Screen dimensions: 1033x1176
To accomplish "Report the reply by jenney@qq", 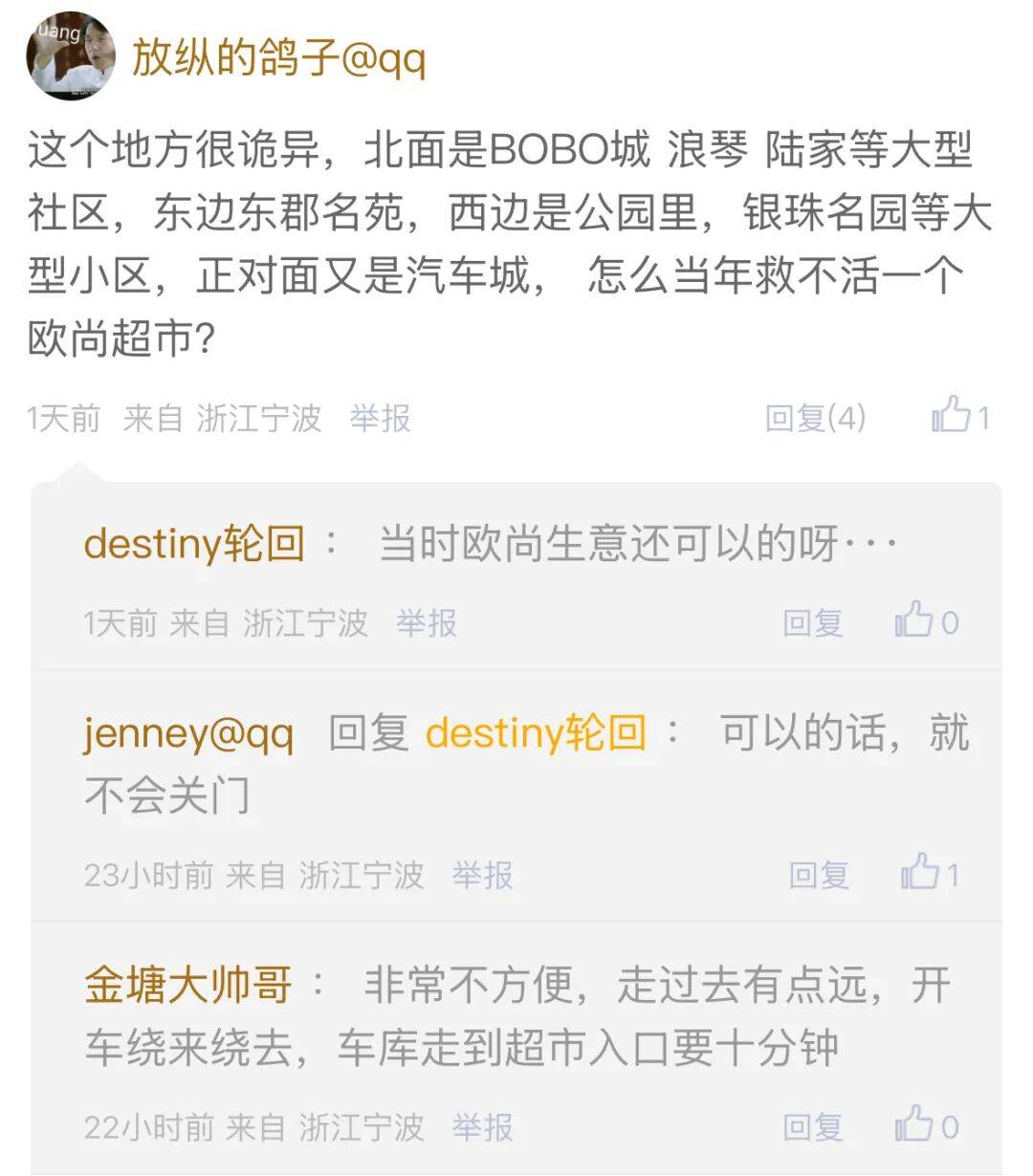I will pos(482,875).
